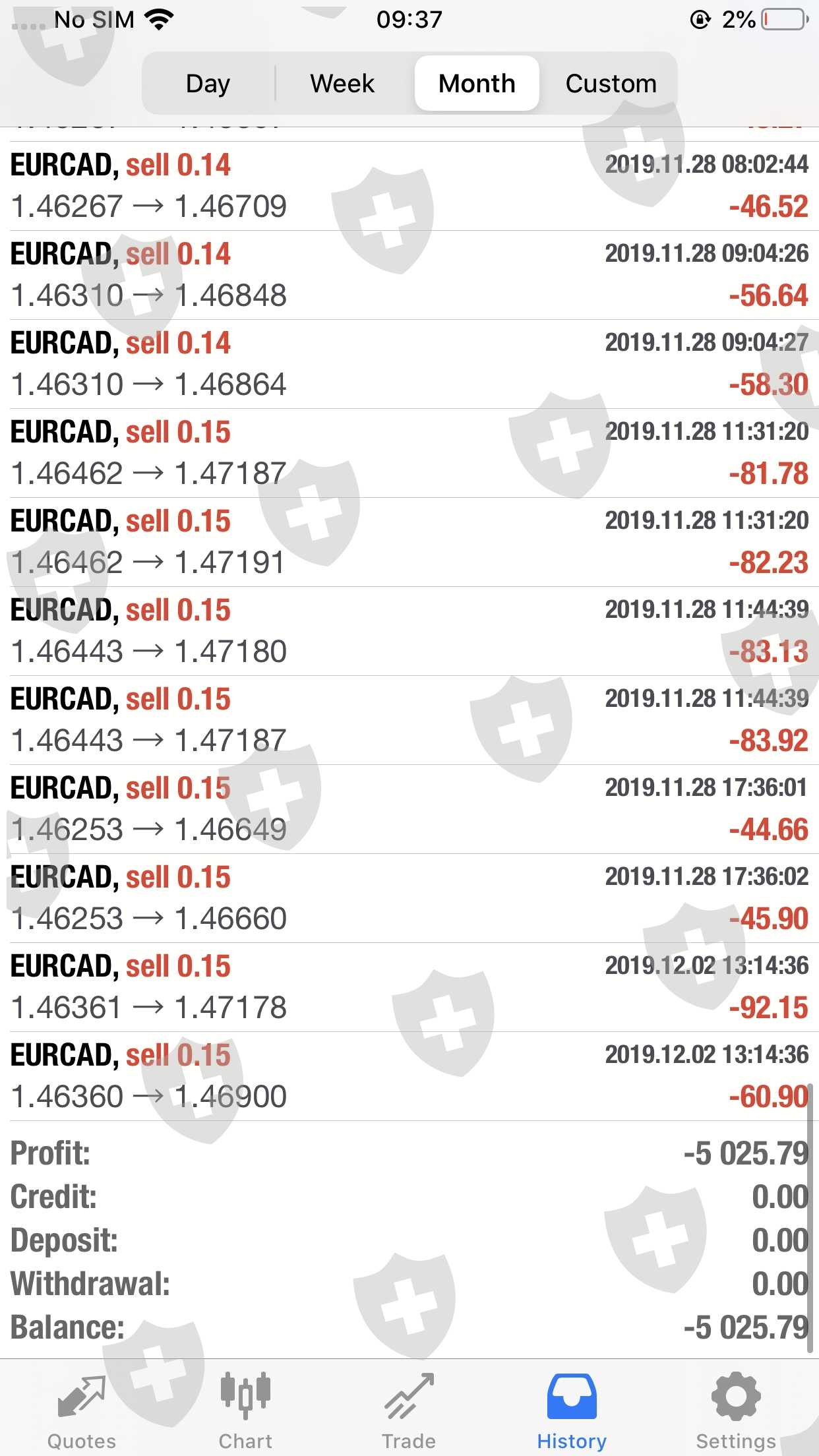This screenshot has width=819, height=1456.
Task: Switch to the Day period
Action: [208, 84]
